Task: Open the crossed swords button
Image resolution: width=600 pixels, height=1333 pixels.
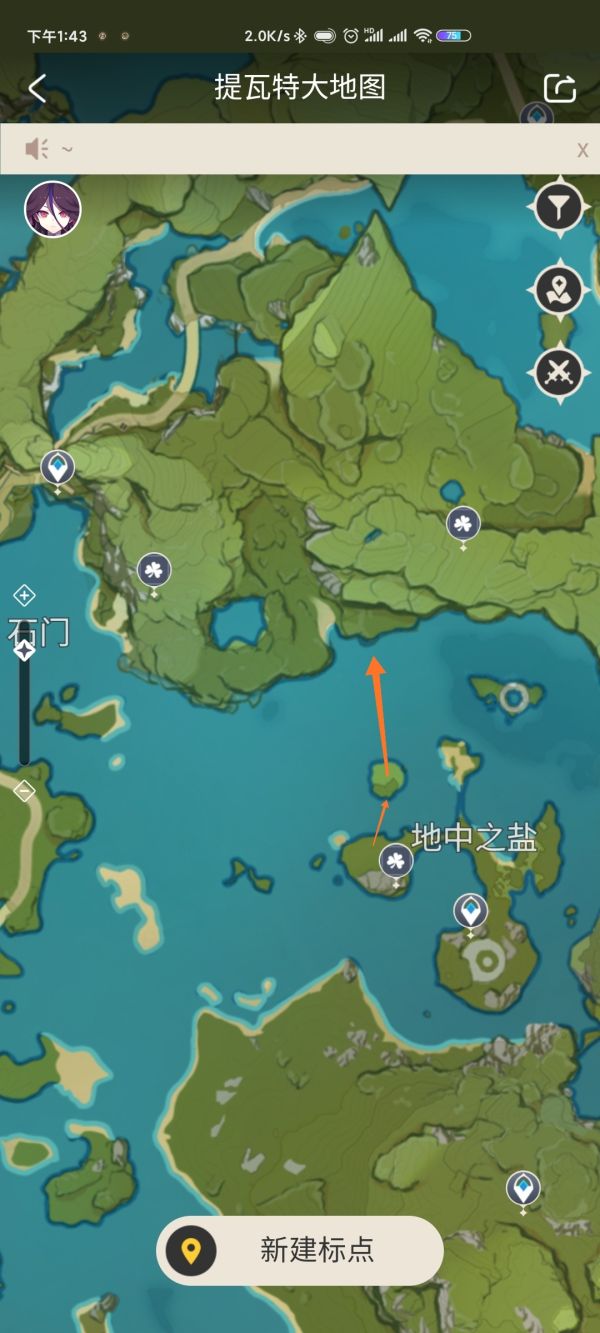Action: coord(558,372)
